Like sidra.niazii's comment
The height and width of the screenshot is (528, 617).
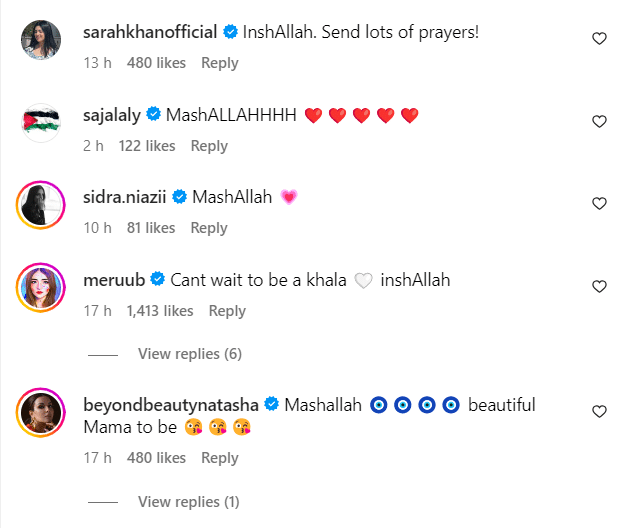(x=599, y=204)
